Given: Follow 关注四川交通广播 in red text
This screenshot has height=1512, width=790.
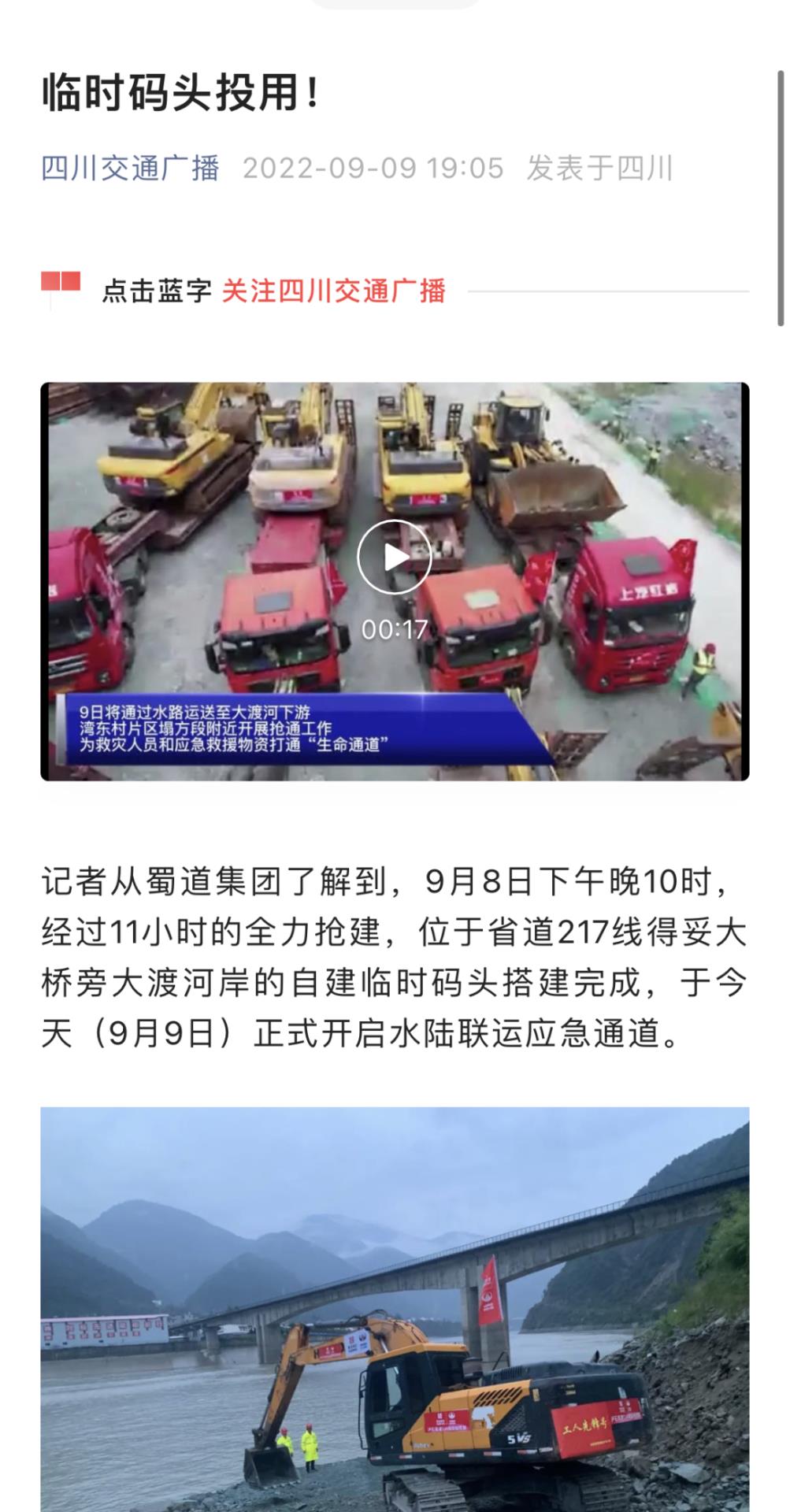Looking at the screenshot, I should 333,291.
